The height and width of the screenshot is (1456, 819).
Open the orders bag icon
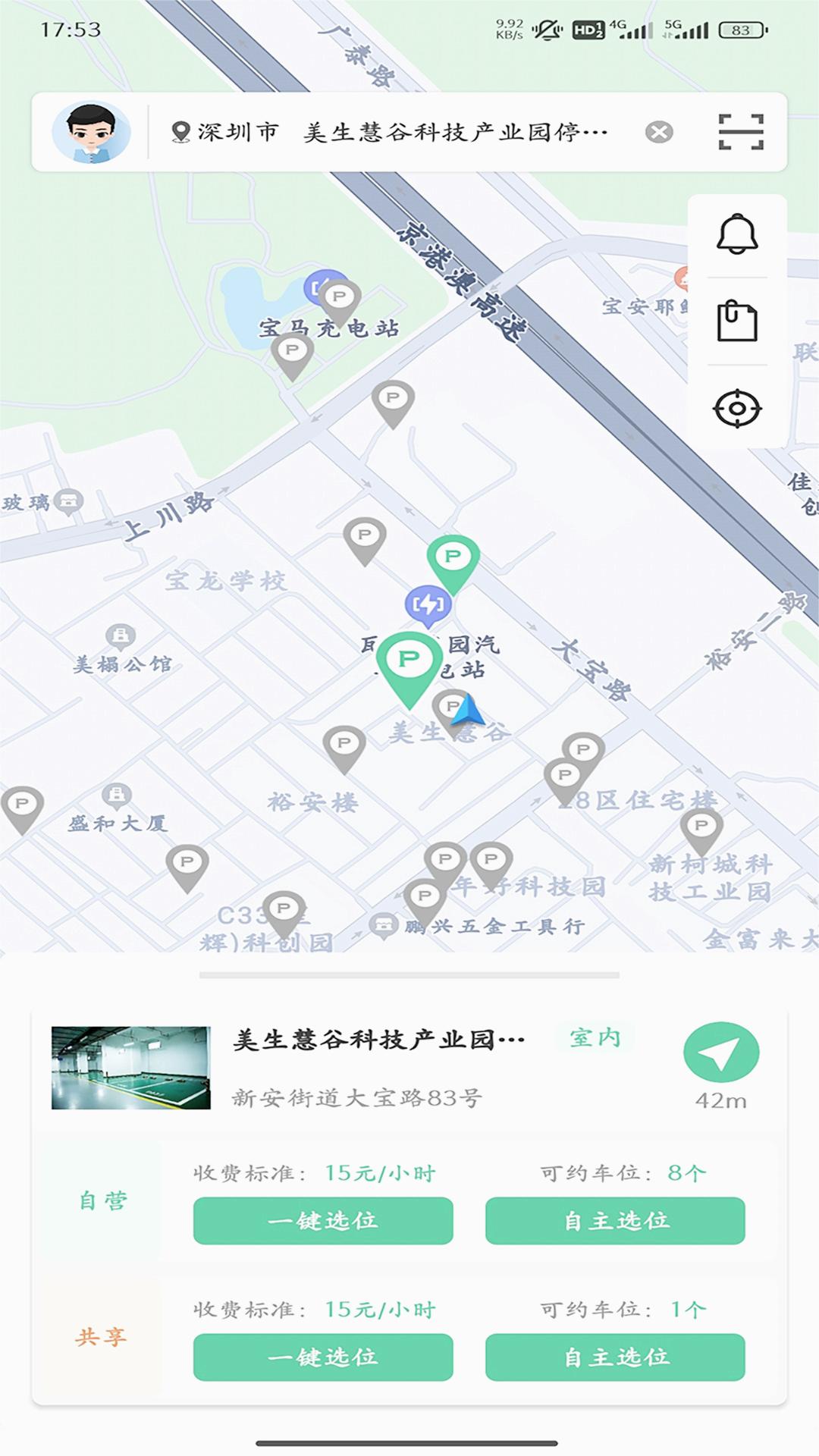coord(737,321)
